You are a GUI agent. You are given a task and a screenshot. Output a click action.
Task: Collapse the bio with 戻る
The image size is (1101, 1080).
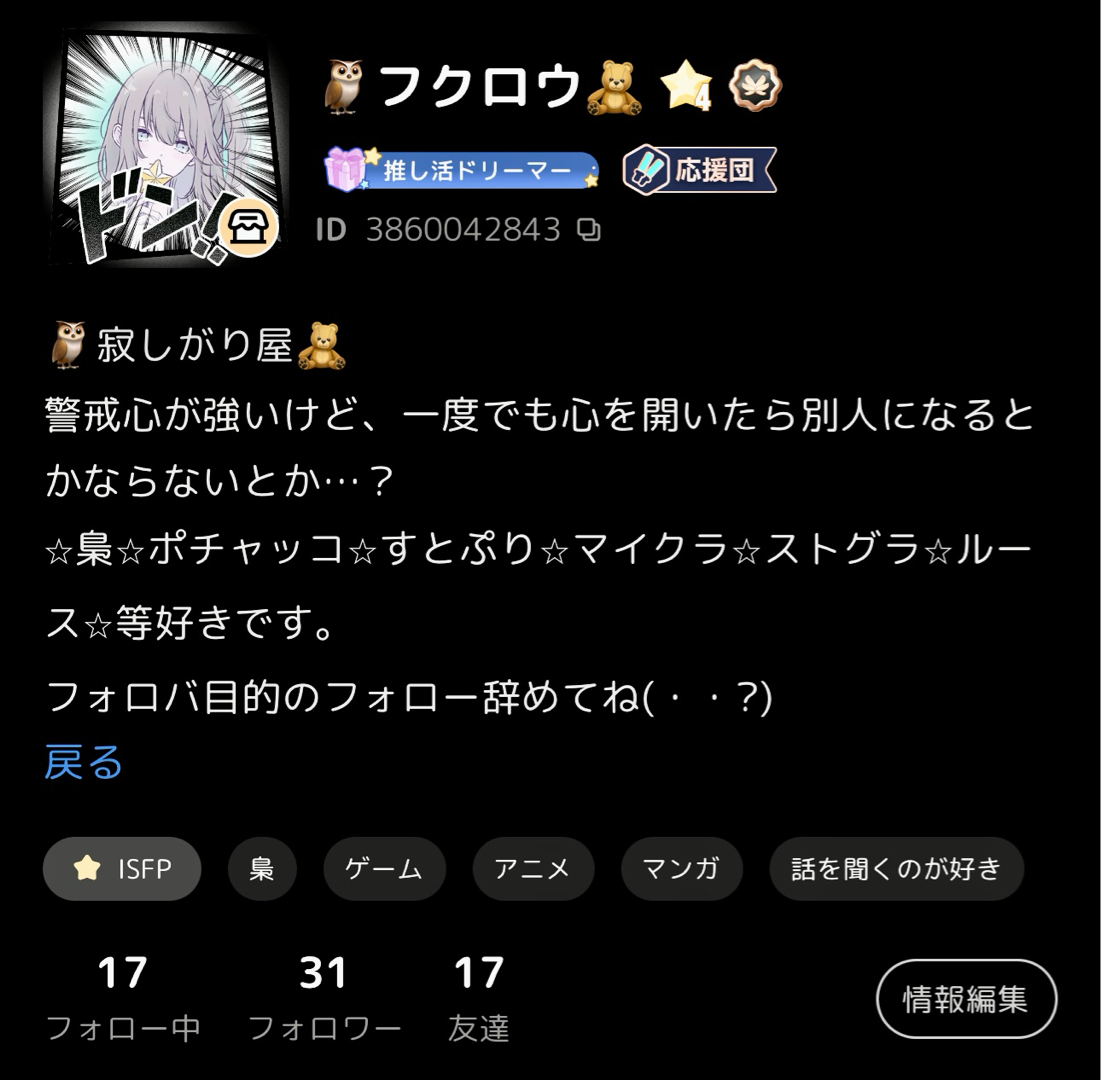click(x=84, y=762)
